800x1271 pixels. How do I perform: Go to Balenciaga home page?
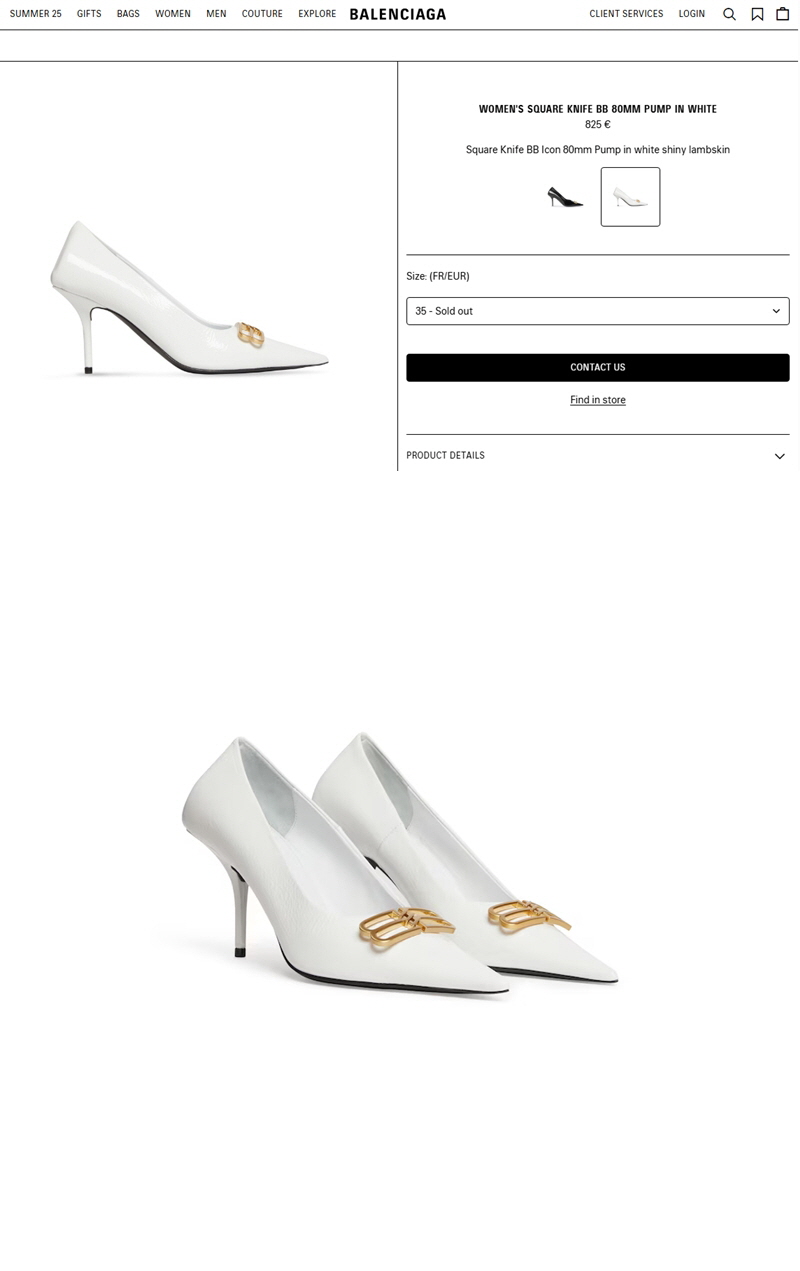coord(398,14)
